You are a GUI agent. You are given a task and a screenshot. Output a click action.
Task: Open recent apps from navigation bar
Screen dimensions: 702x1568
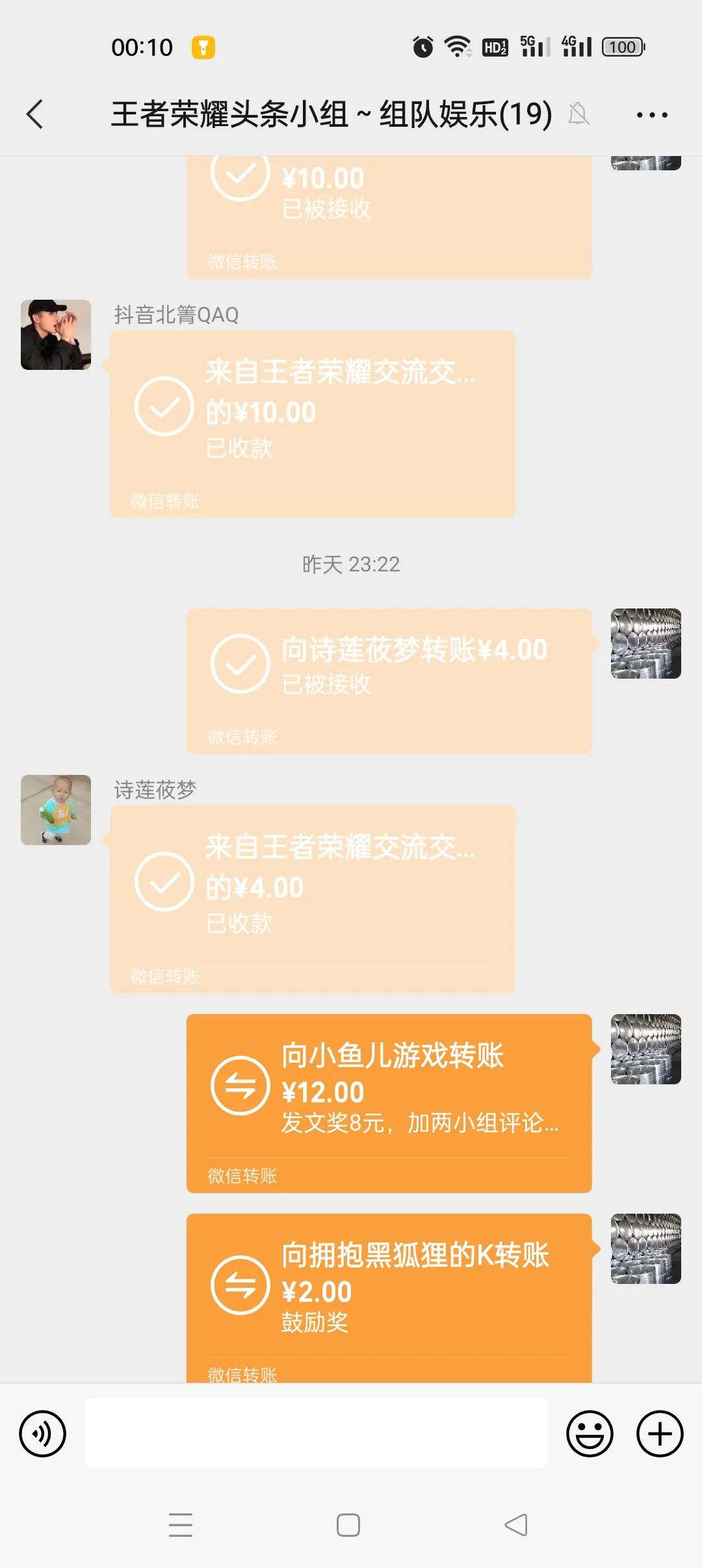(181, 1524)
